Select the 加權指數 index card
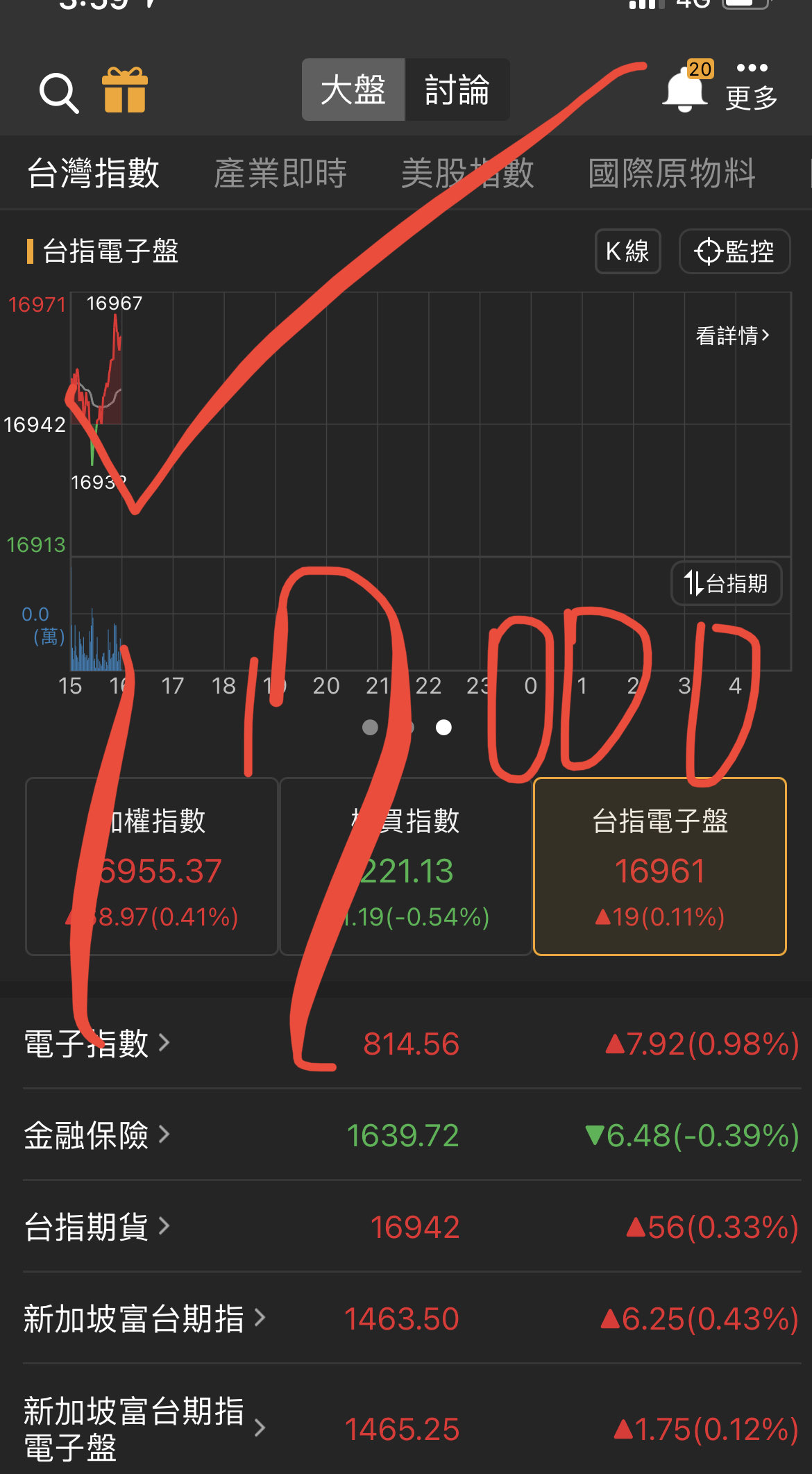The width and height of the screenshot is (812, 1474). pos(152,866)
